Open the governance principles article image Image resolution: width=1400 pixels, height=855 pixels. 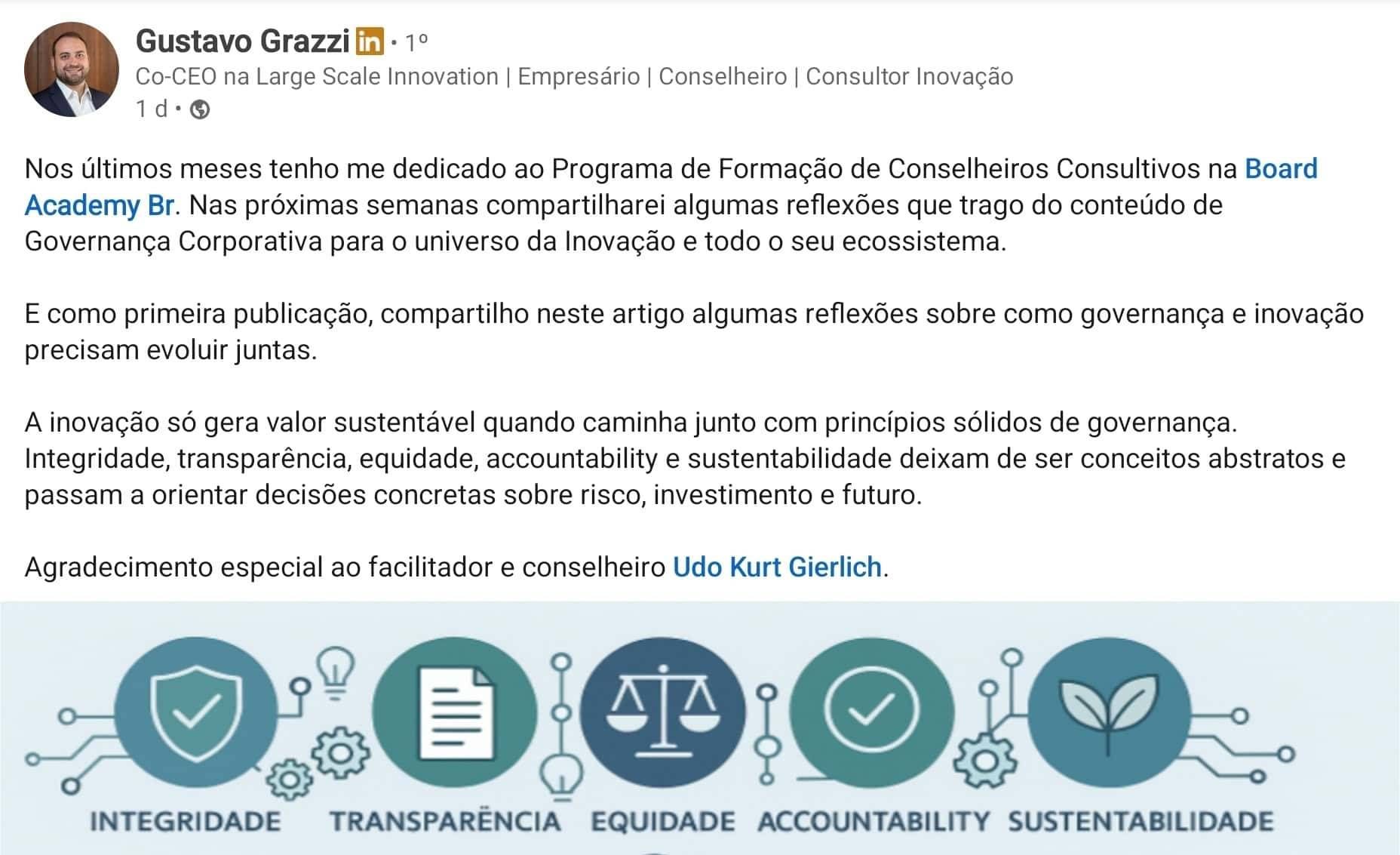(700, 728)
